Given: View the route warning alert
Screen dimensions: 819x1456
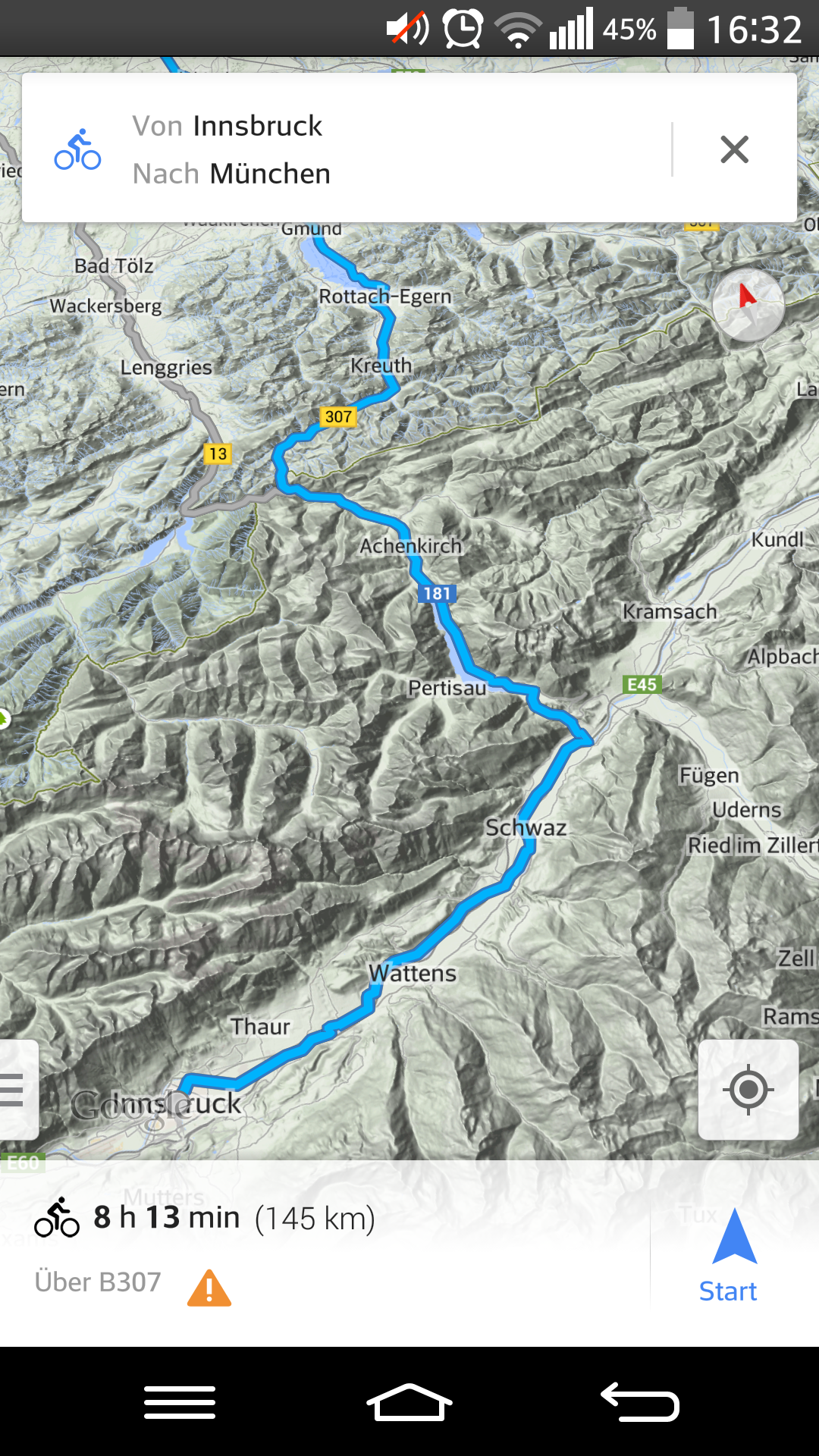Looking at the screenshot, I should (209, 1288).
